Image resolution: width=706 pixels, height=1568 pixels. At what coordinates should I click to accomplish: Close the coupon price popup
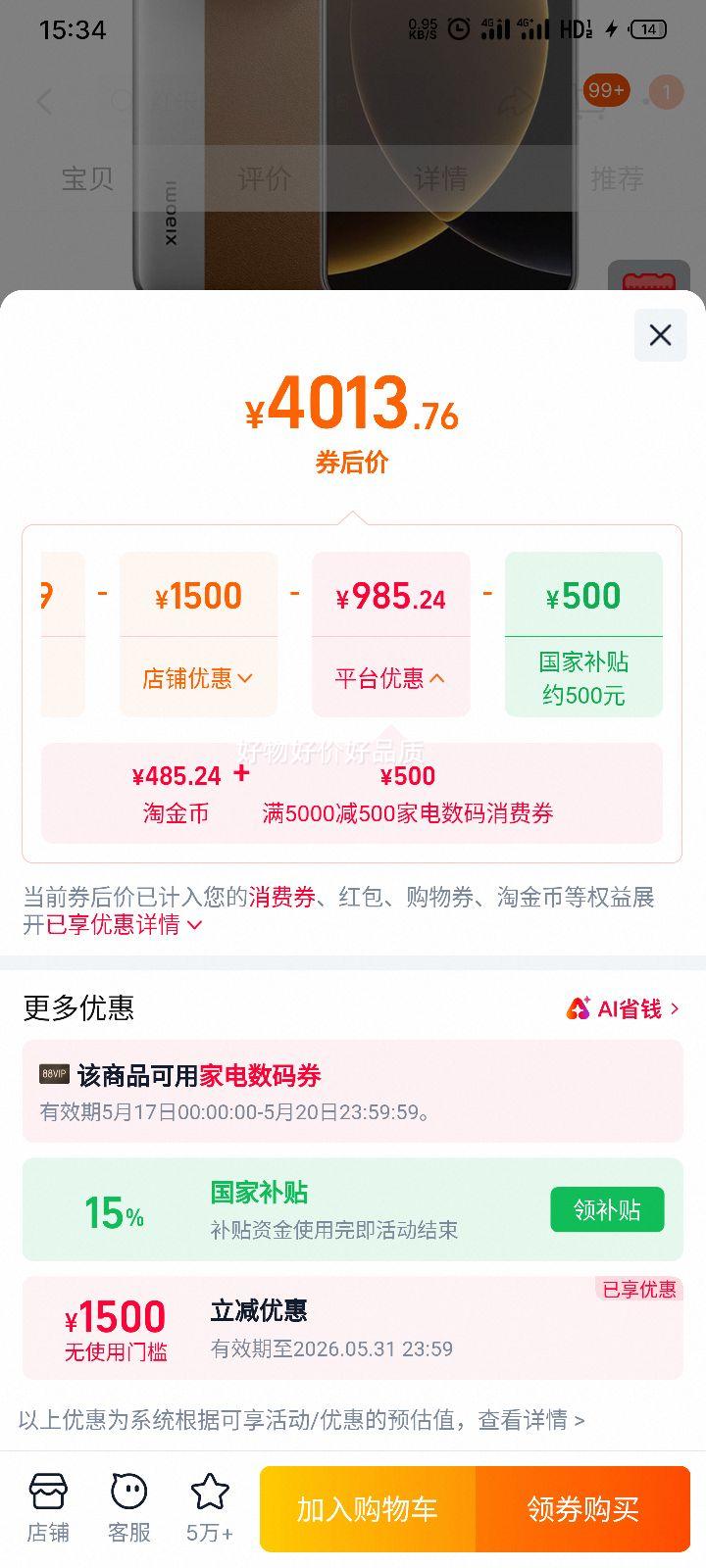point(660,335)
